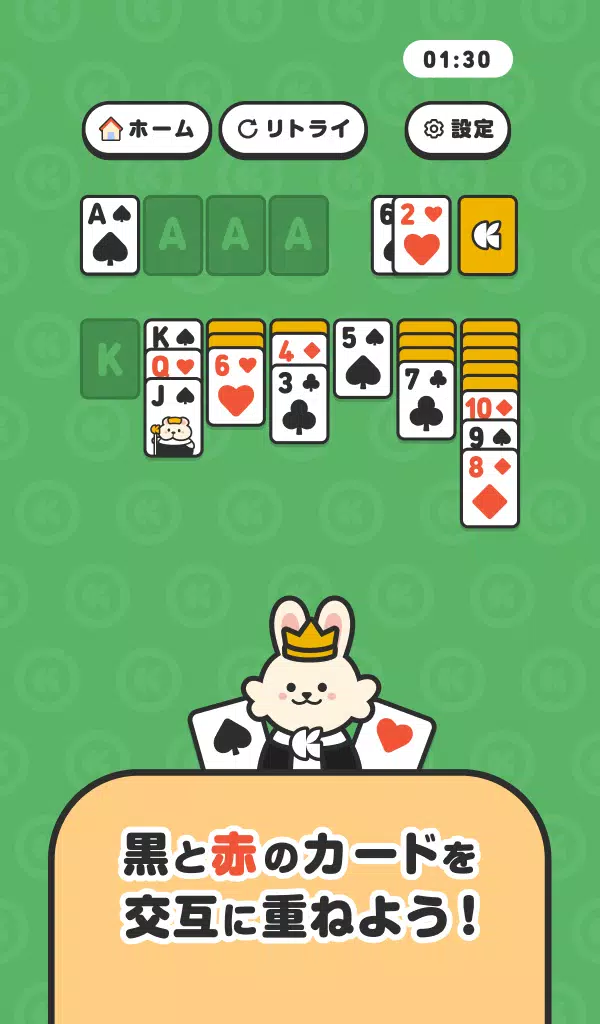Select the 5 of spades card
Viewport: 600px width, 1024px height.
pos(363,359)
